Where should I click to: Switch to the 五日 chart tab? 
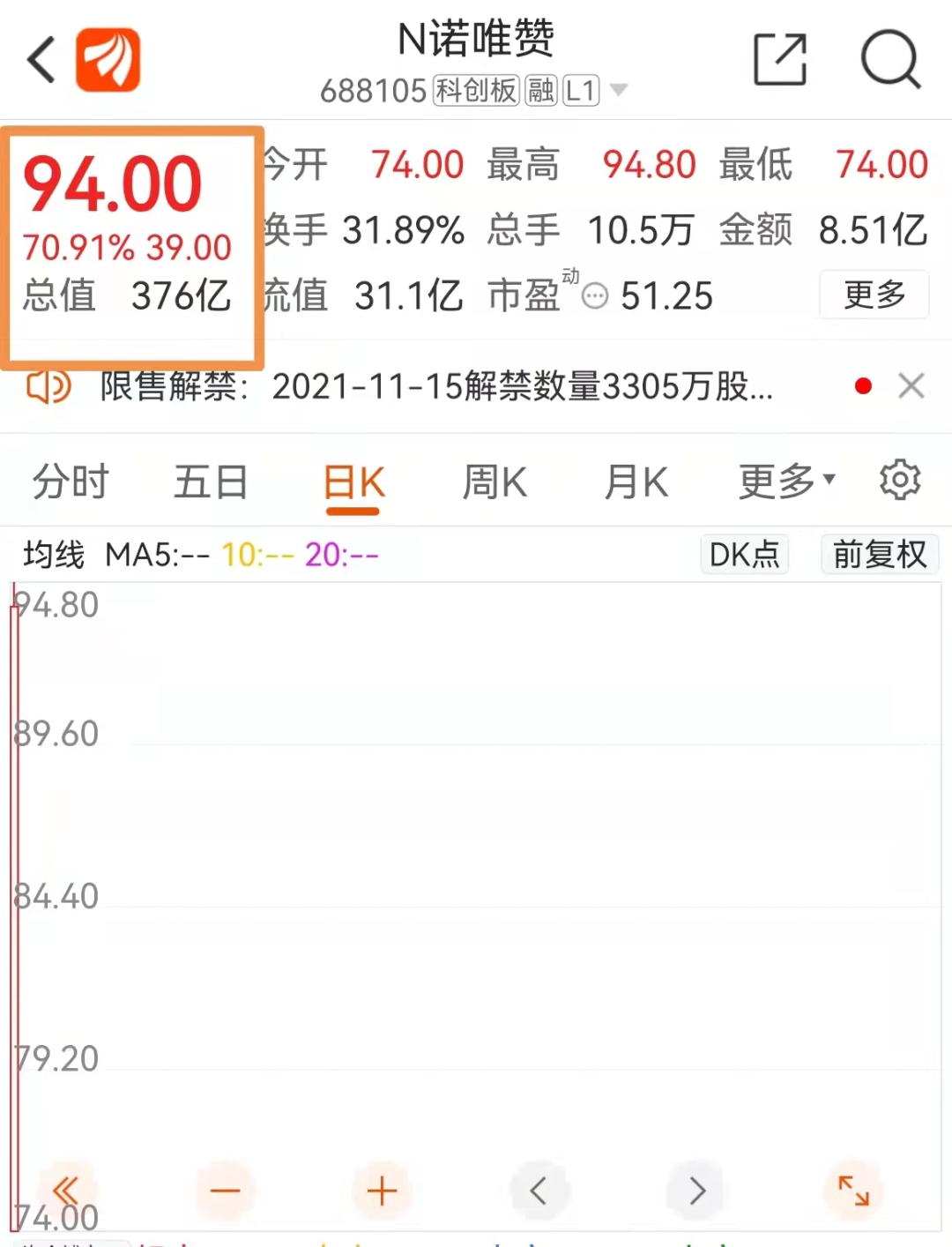[211, 482]
